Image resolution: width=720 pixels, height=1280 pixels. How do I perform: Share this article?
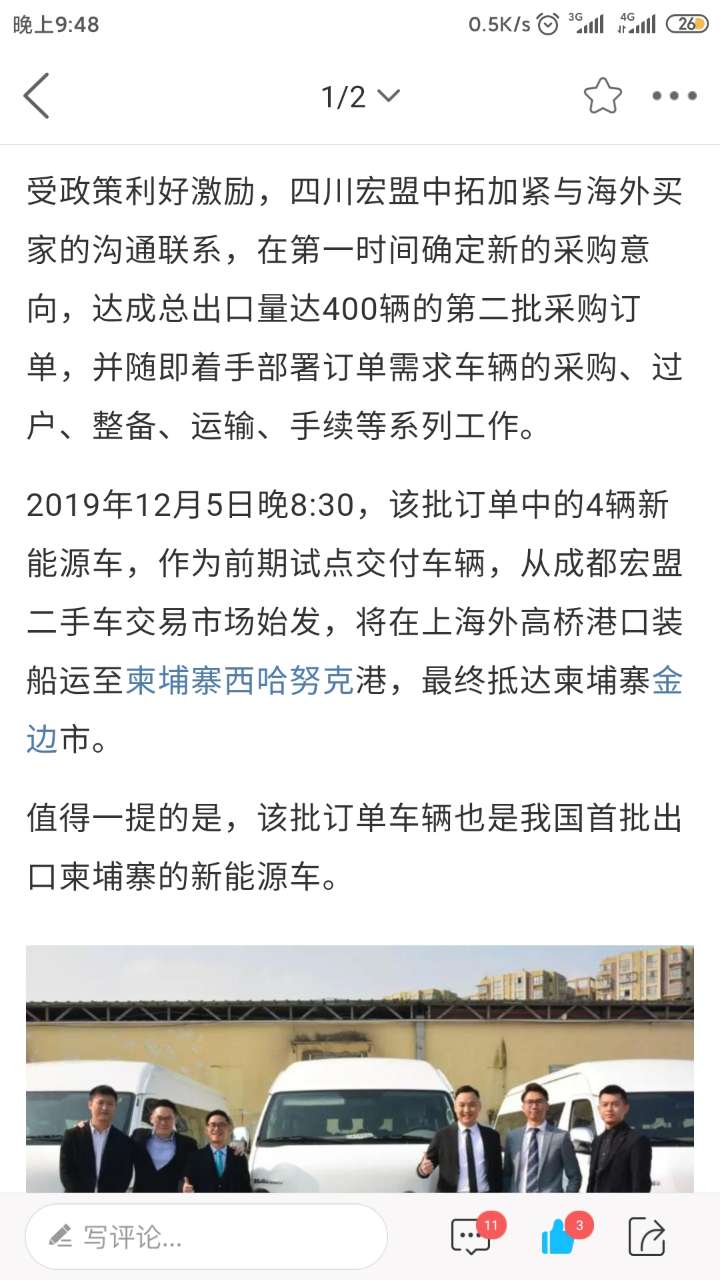647,1237
